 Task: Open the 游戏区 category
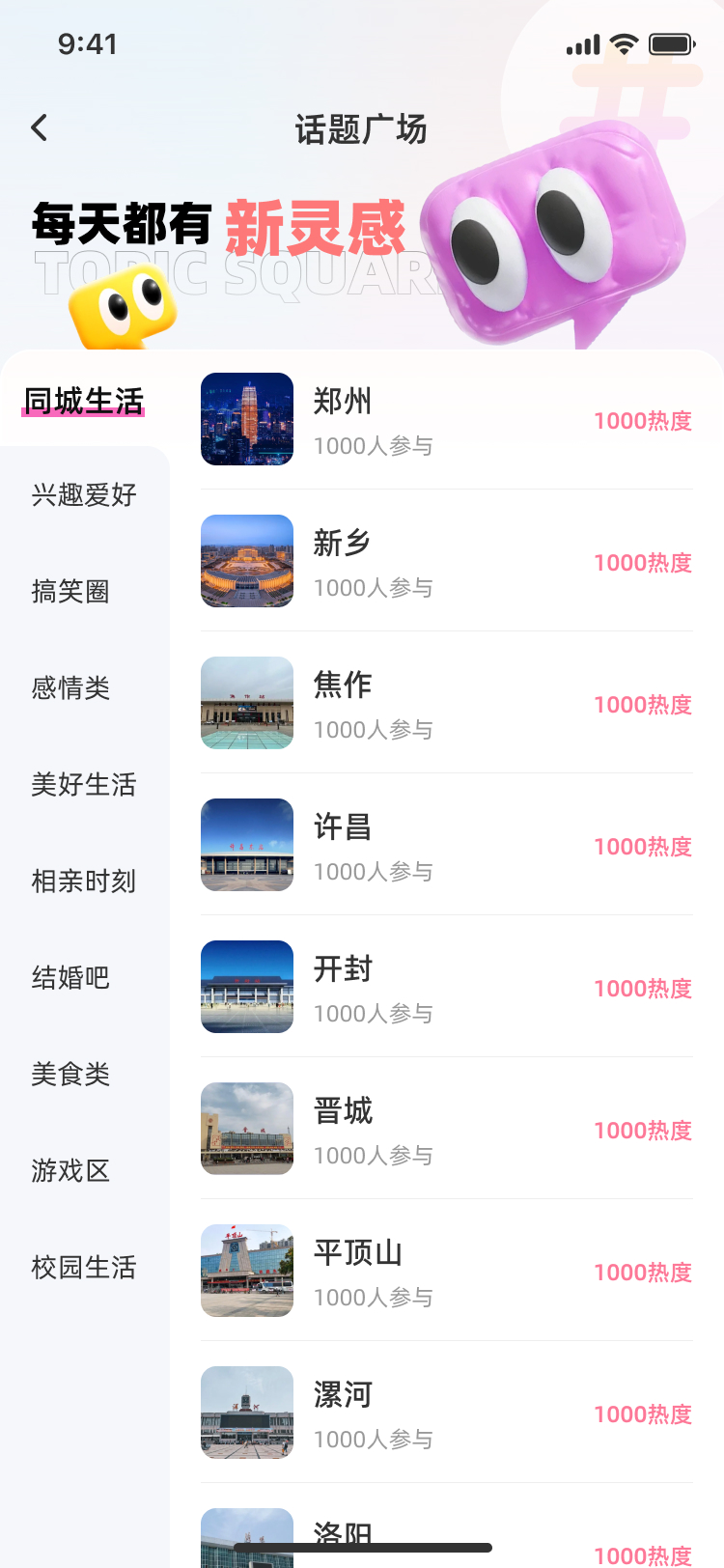point(70,1171)
